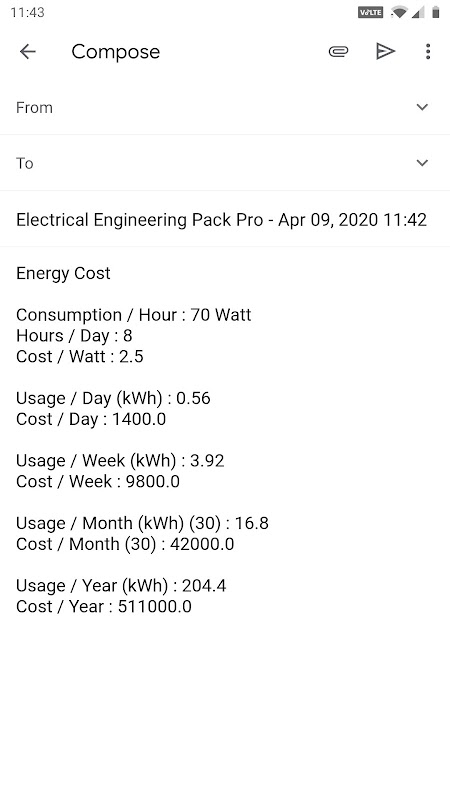Viewport: 450px width, 800px height.
Task: Attach a file with the paperclip icon
Action: (338, 52)
